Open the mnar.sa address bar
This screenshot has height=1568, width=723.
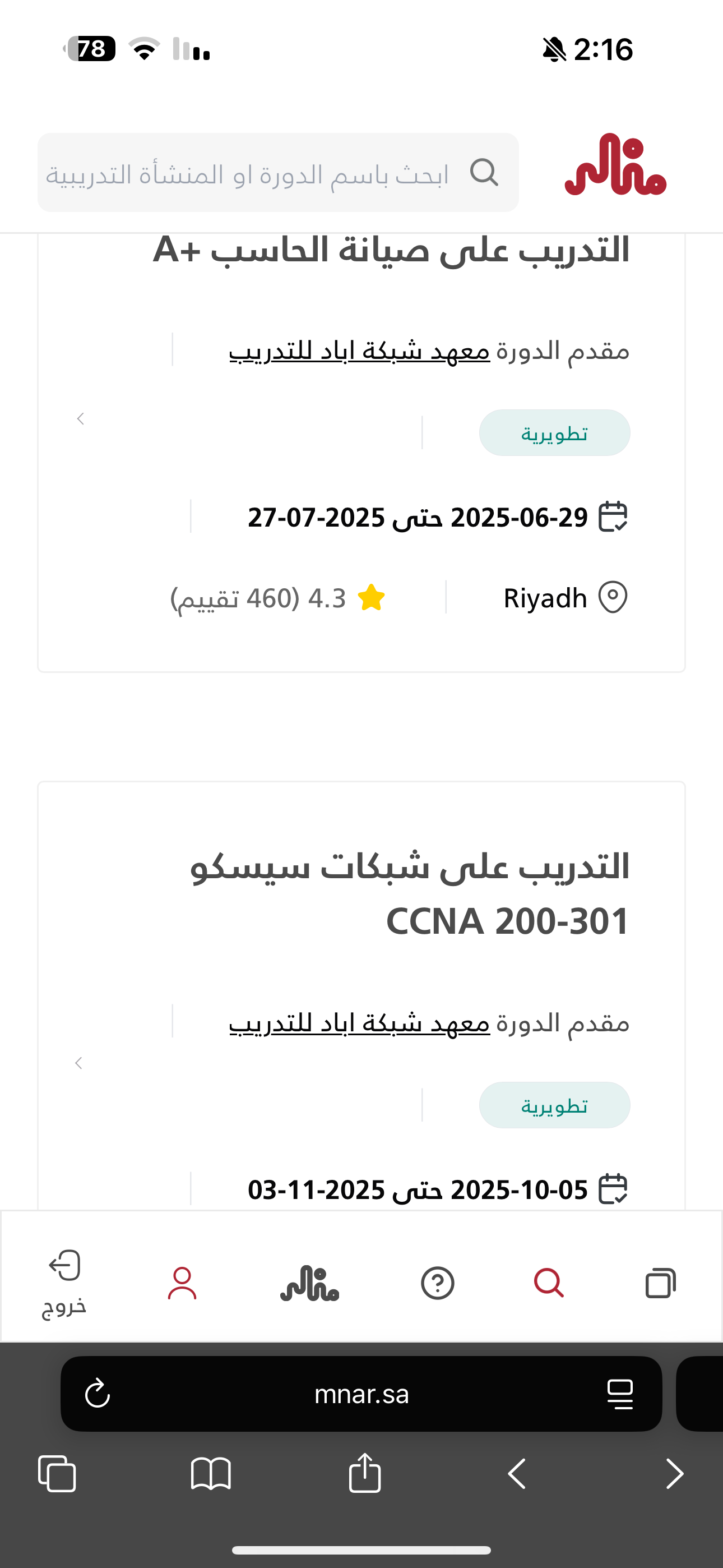click(361, 1394)
